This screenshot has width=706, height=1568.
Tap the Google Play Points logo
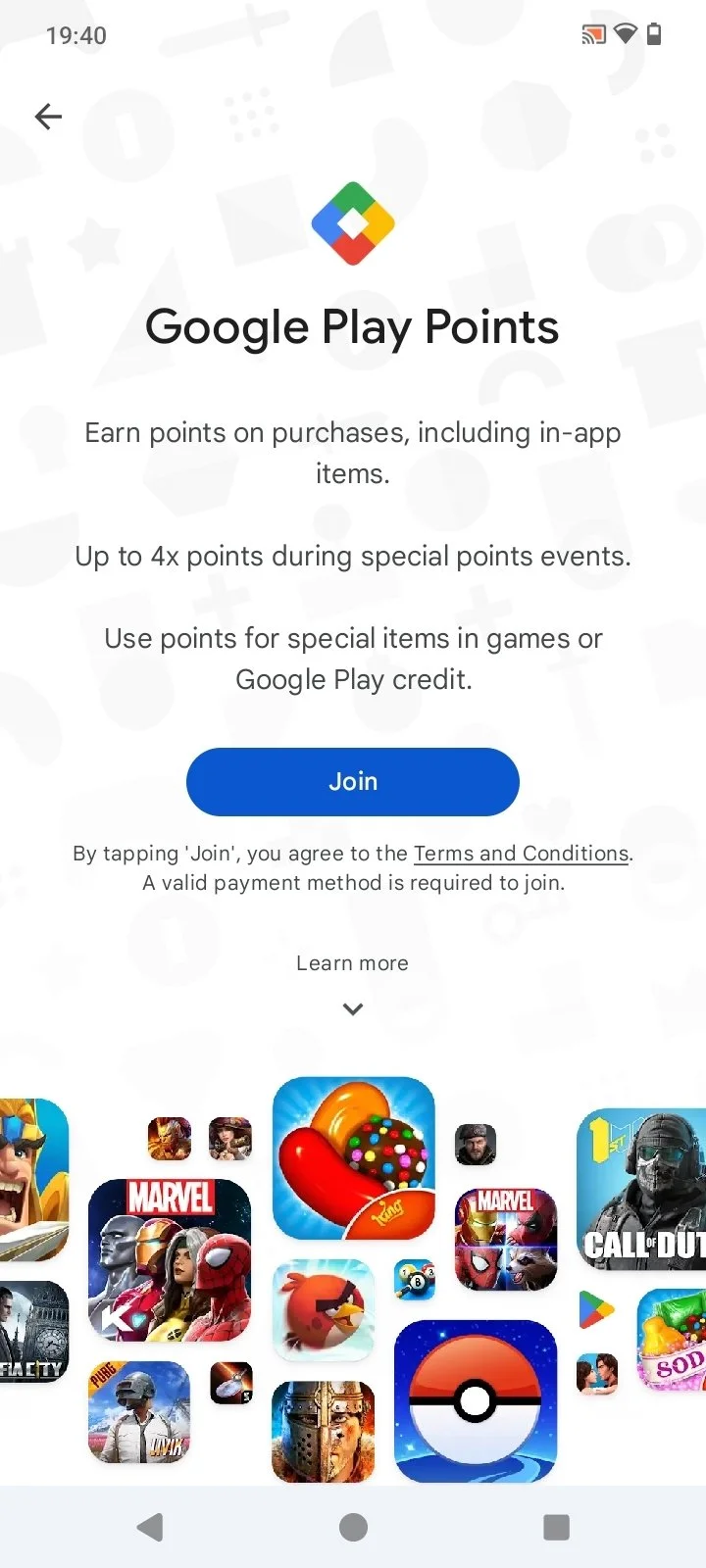point(353,222)
